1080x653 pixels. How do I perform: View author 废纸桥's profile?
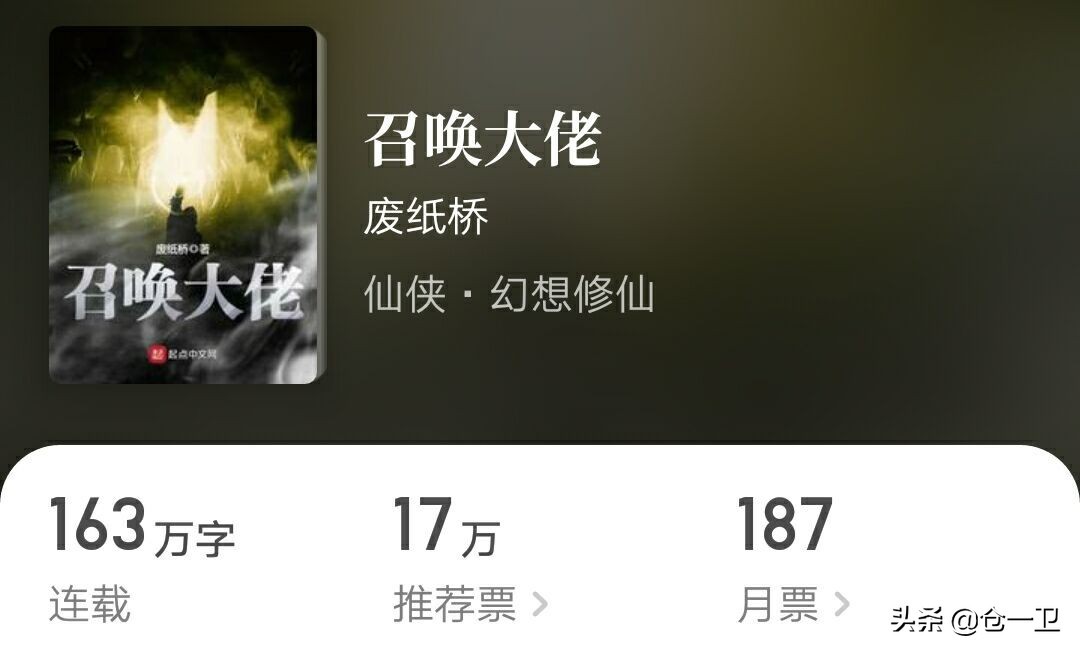point(426,217)
